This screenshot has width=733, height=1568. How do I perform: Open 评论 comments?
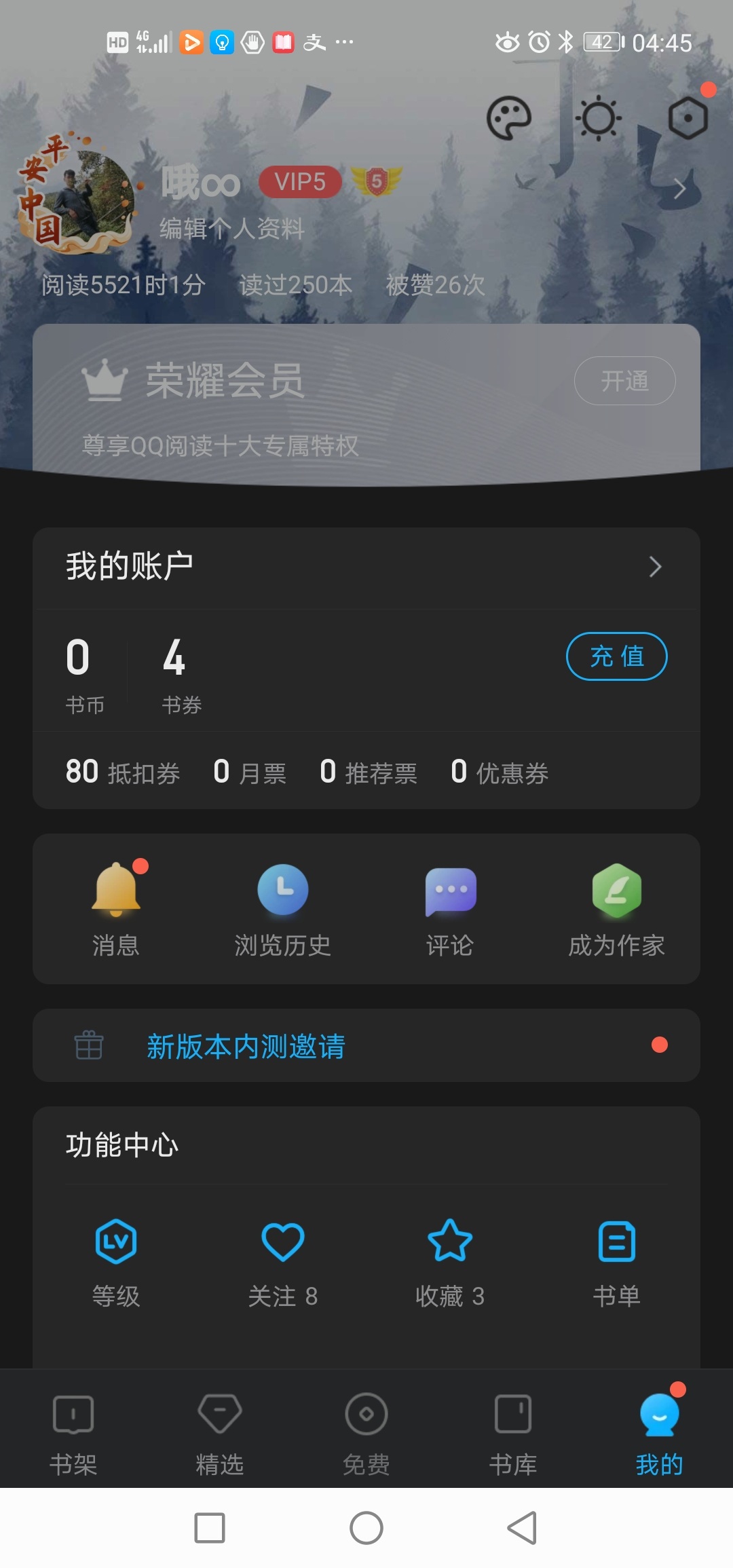pyautogui.click(x=450, y=908)
